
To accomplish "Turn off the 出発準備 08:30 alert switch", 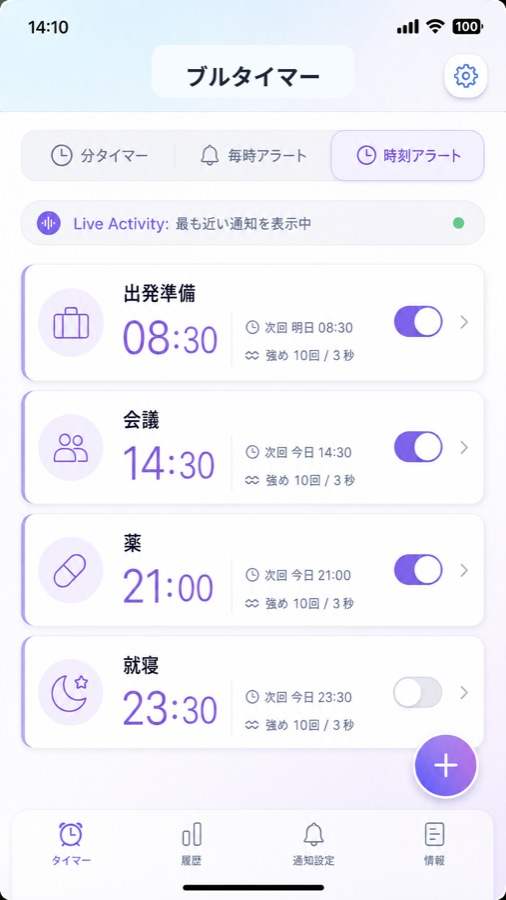I will pos(418,321).
